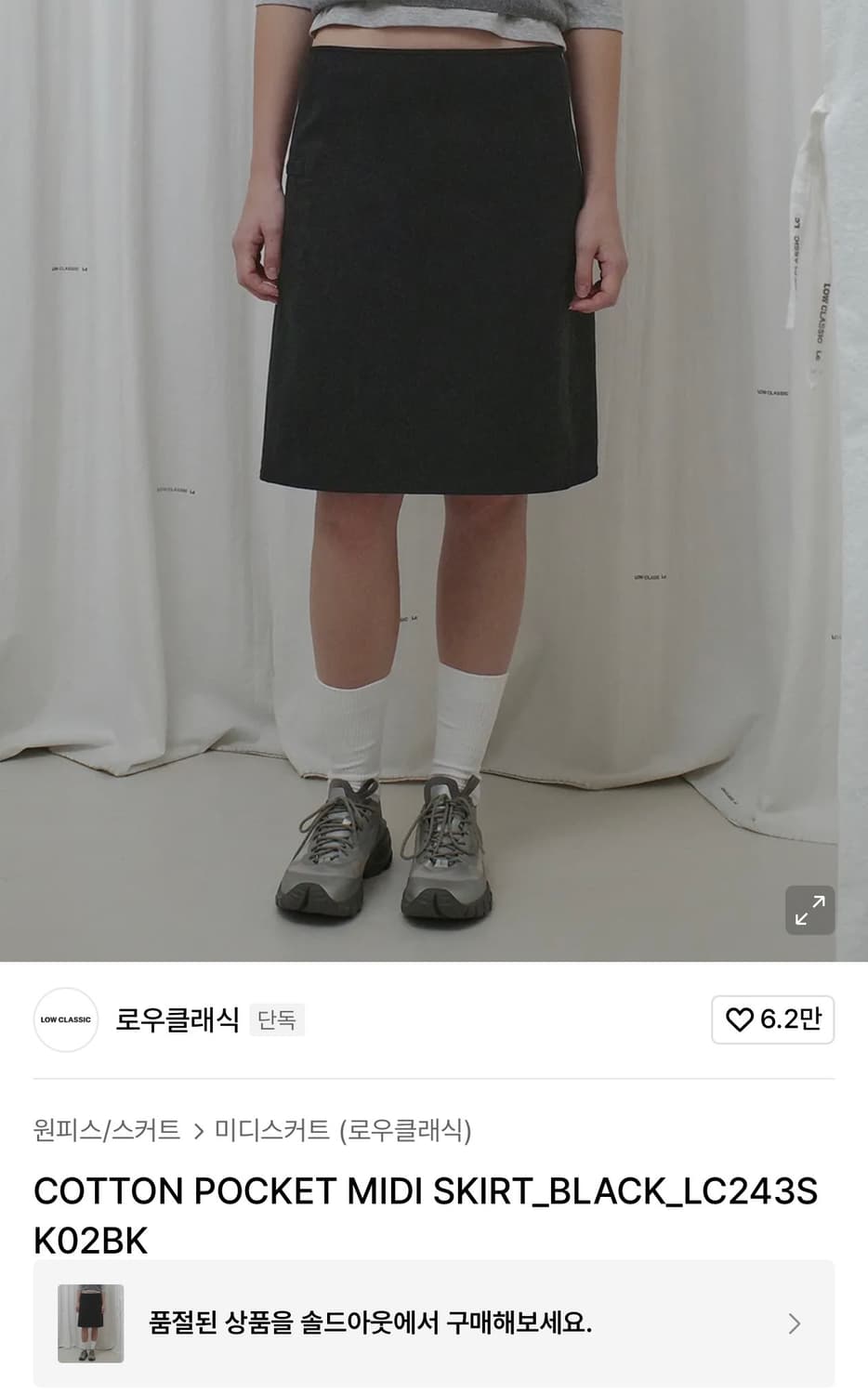Select the 원피스/스커트 breadcrumb category
Viewport: 868px width, 1394px height.
104,1128
